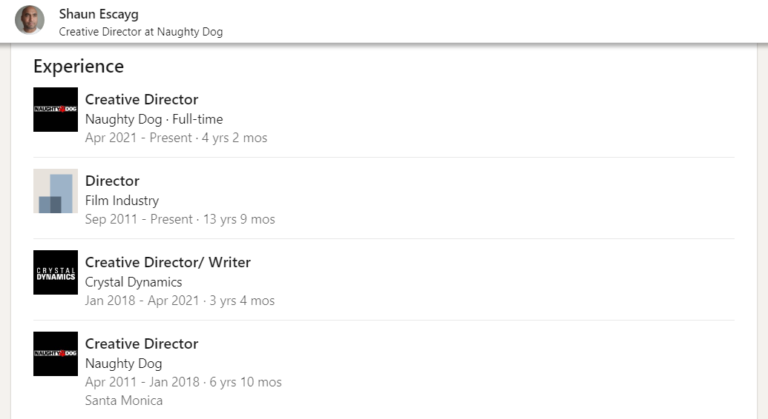Open the Crystal Dynamics Creative Director/Writer entry
Screen dimensions: 768x419
click(x=167, y=262)
